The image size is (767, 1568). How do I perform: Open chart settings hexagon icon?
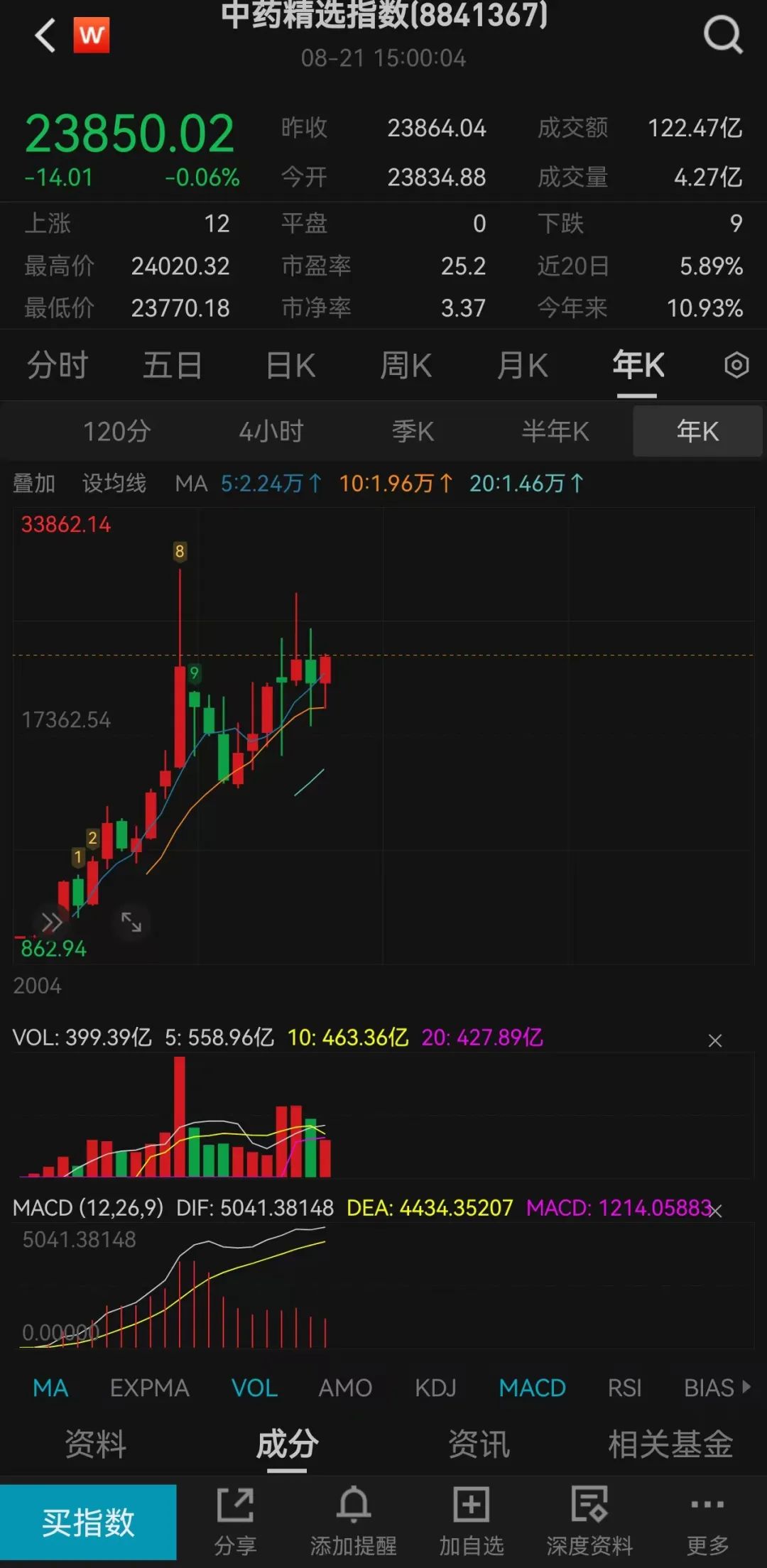point(736,365)
